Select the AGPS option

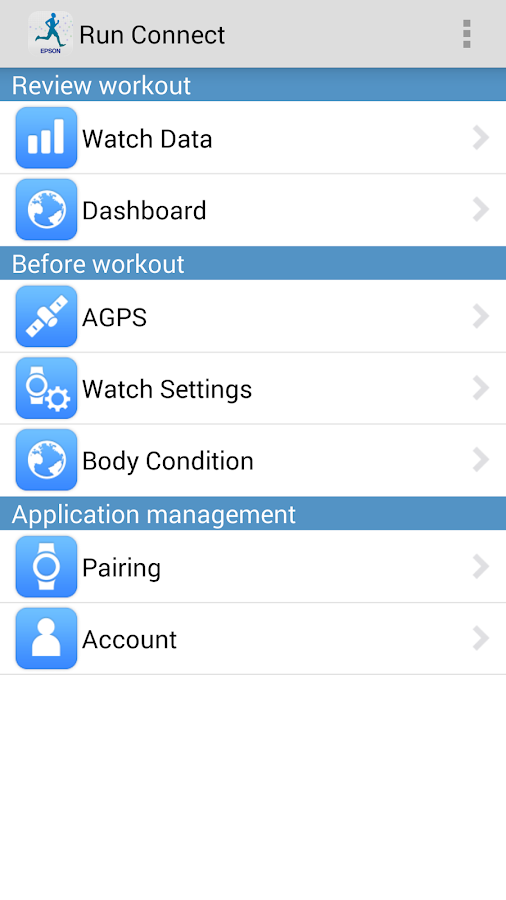click(253, 316)
